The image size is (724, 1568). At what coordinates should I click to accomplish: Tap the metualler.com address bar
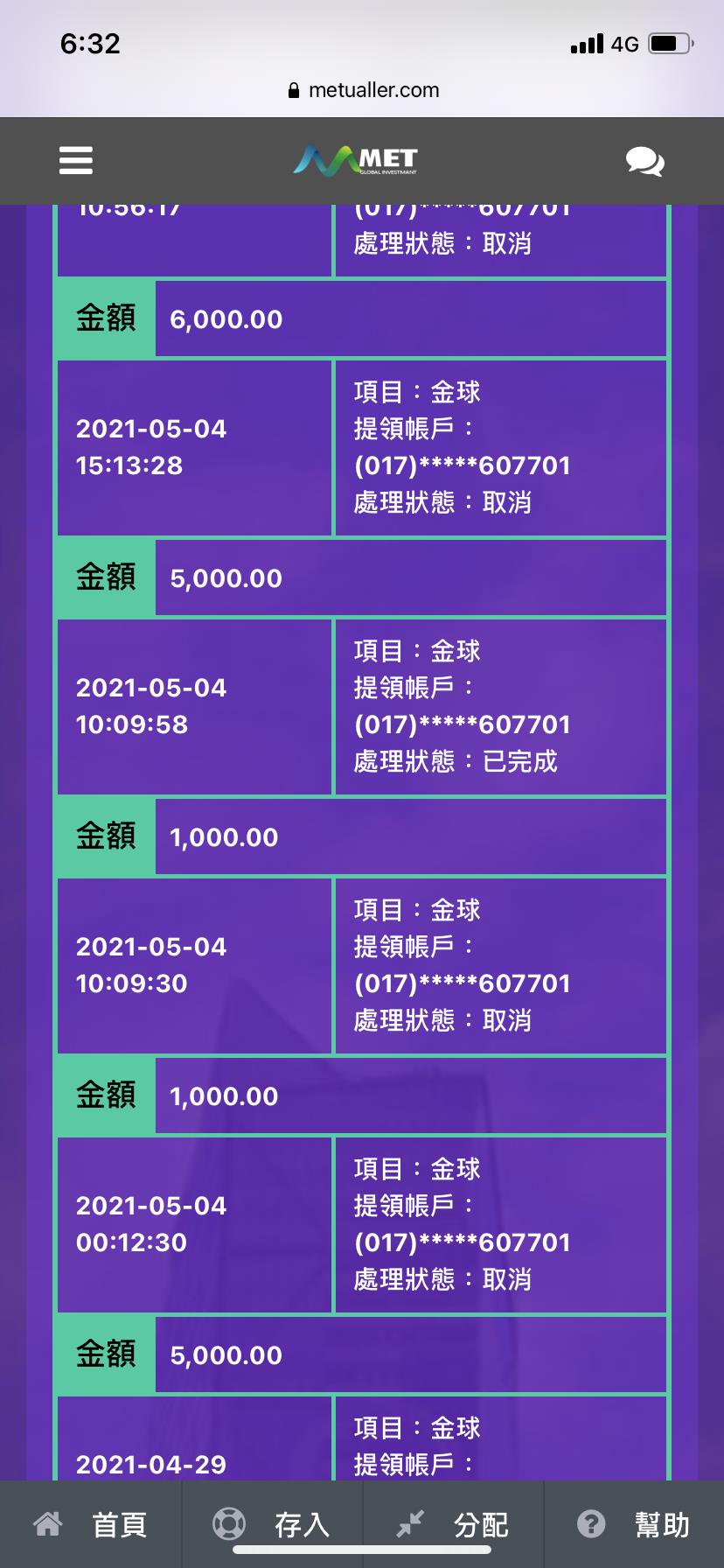point(363,90)
